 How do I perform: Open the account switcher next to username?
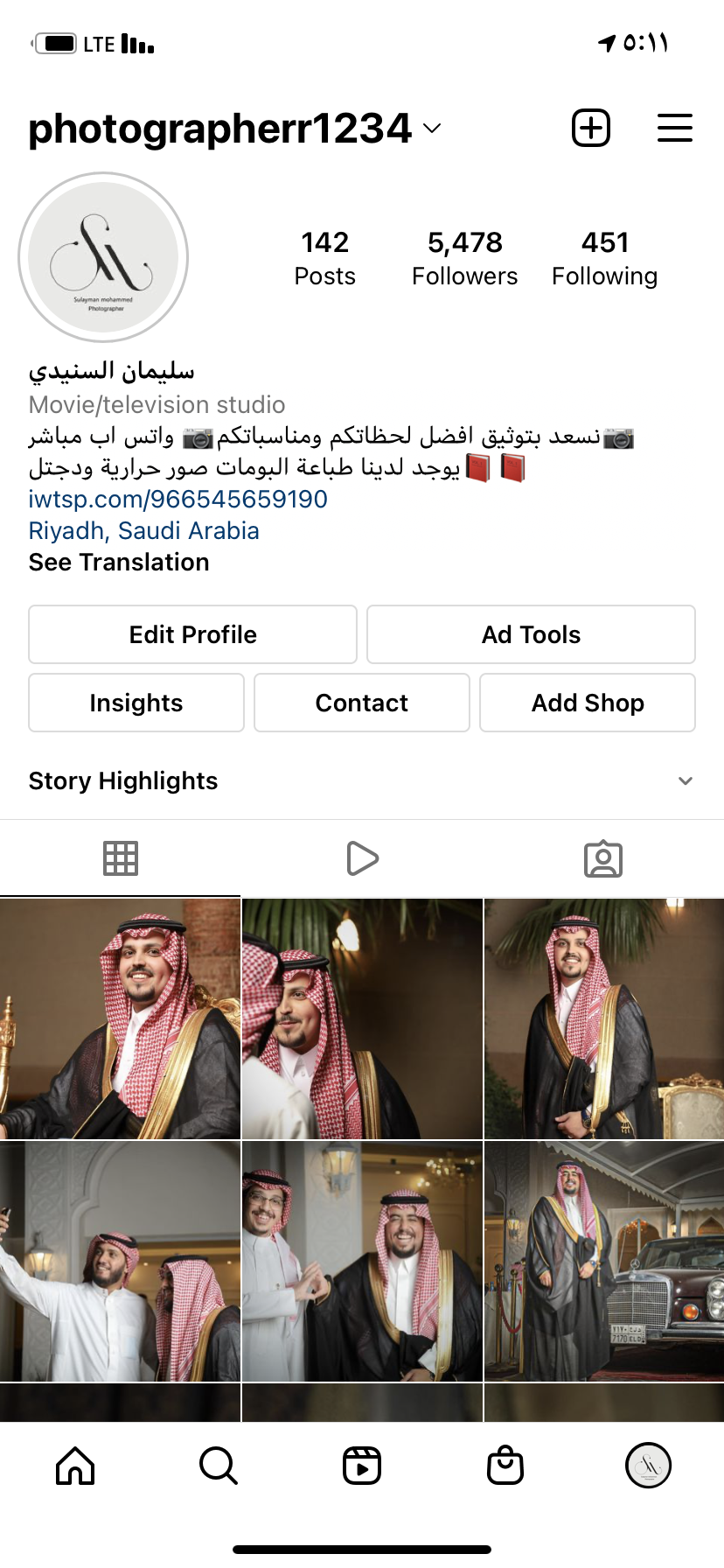pyautogui.click(x=431, y=129)
